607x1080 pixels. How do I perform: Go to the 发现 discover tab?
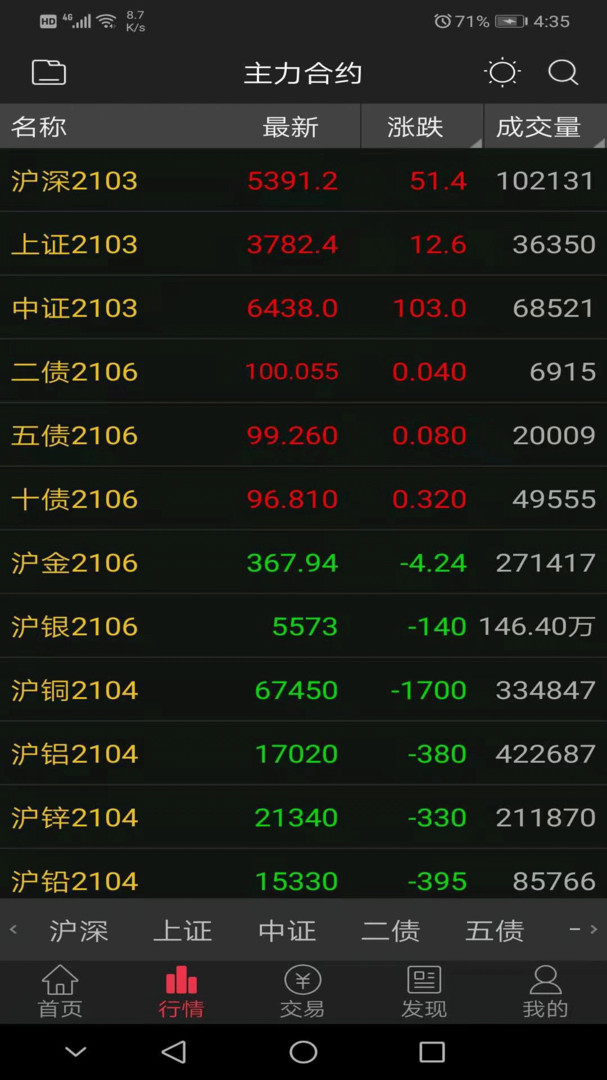click(424, 992)
